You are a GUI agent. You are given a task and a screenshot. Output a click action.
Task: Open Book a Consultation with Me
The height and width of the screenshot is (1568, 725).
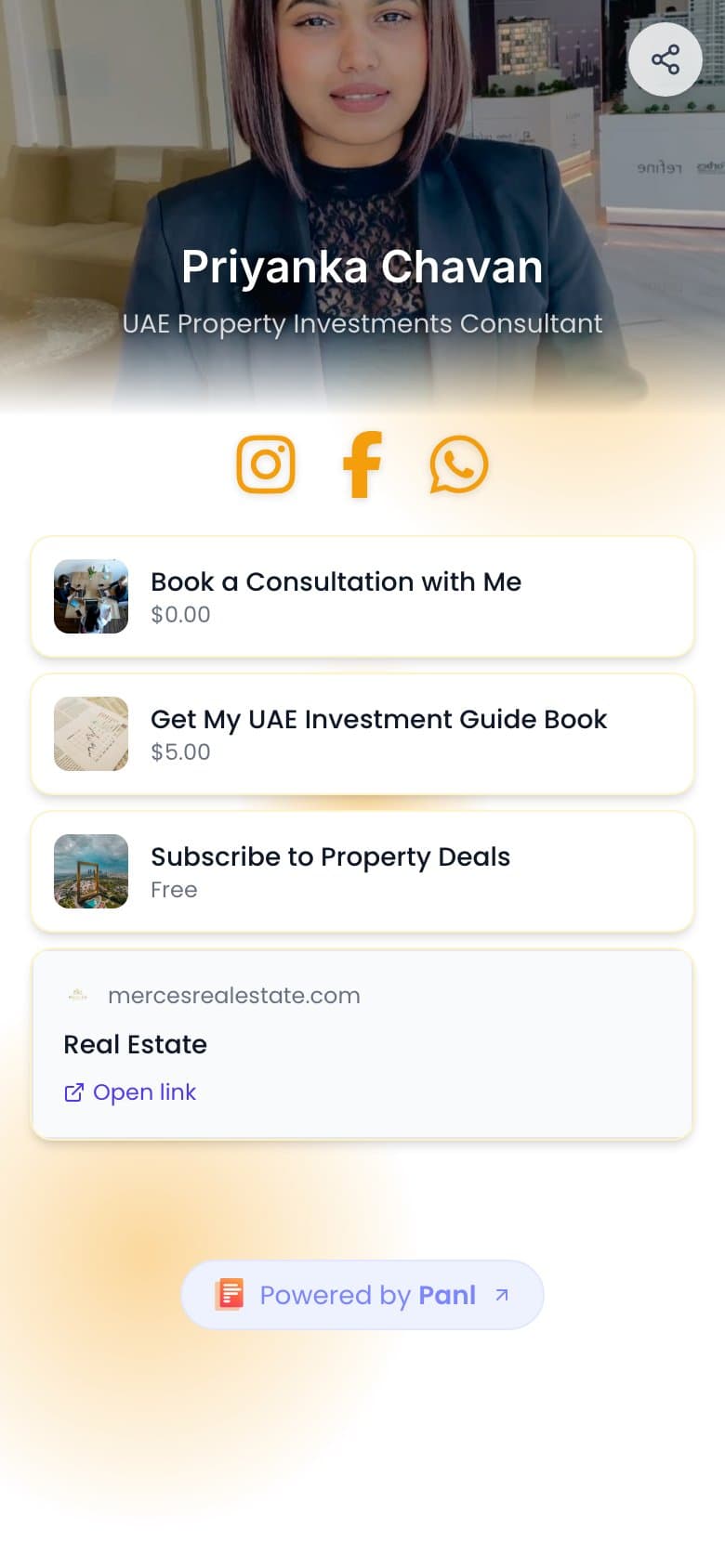[362, 596]
